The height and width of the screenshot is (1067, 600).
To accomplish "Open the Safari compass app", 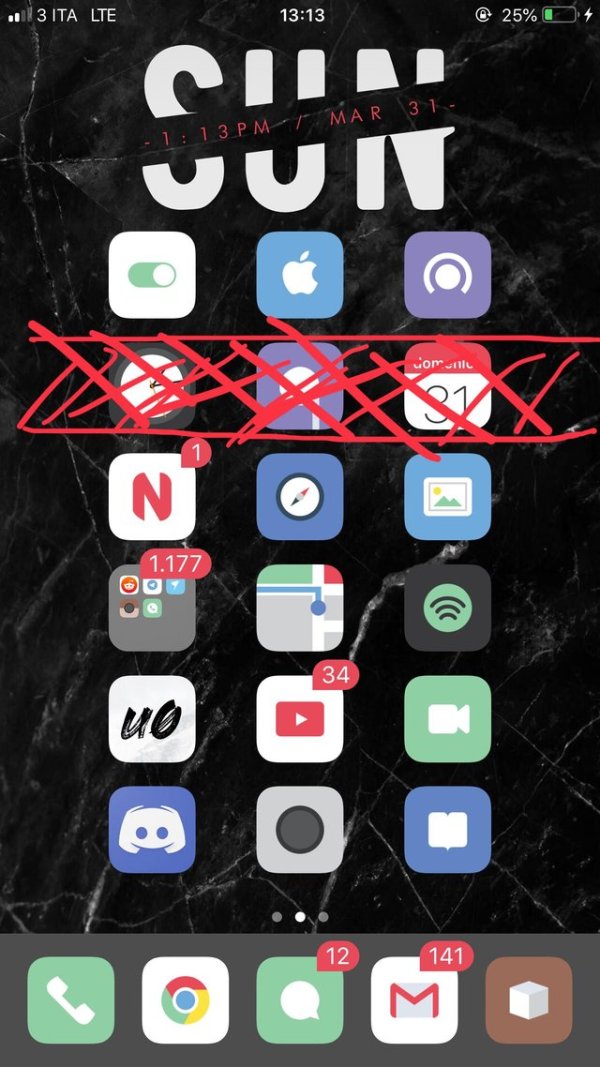I will coord(300,497).
